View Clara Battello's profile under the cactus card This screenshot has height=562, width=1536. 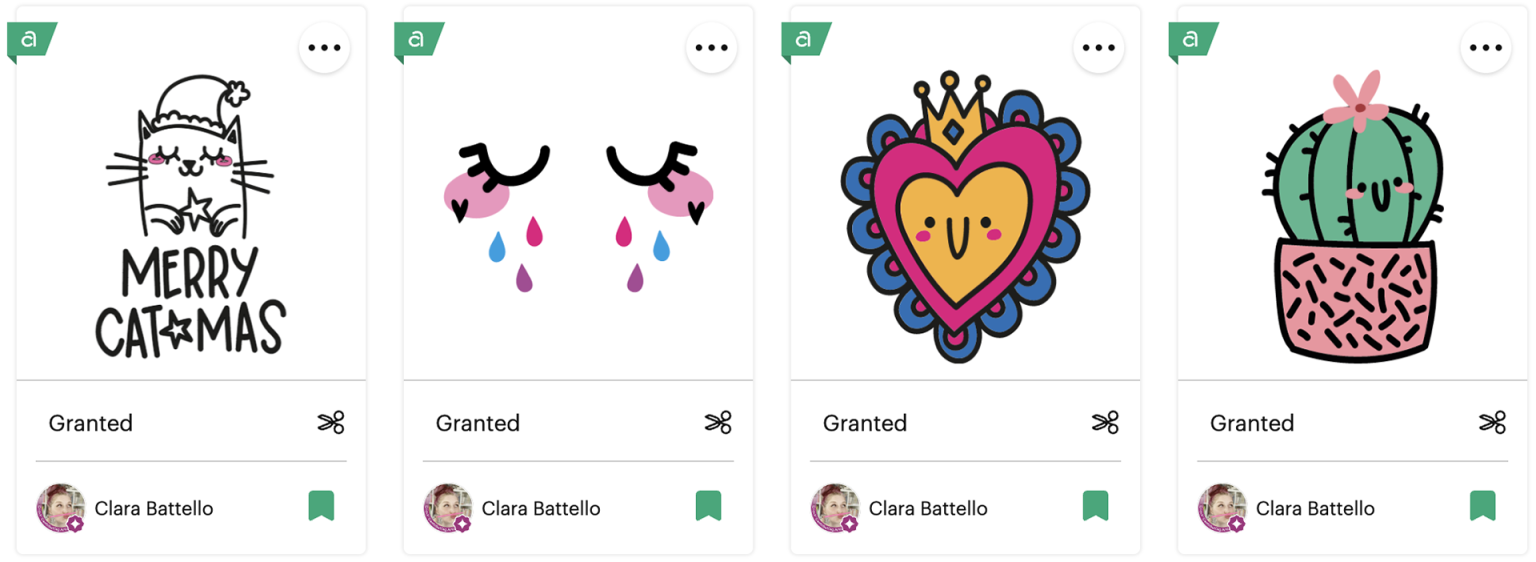[1314, 508]
